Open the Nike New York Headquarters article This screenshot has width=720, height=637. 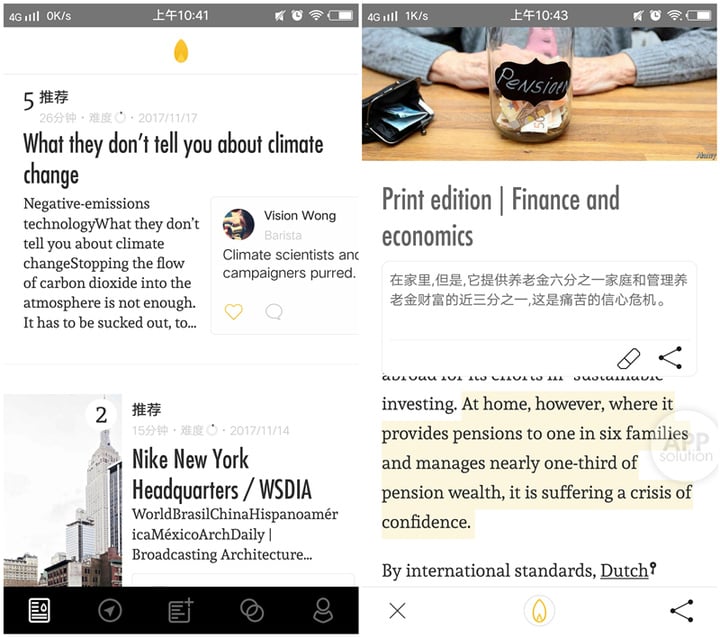(222, 474)
